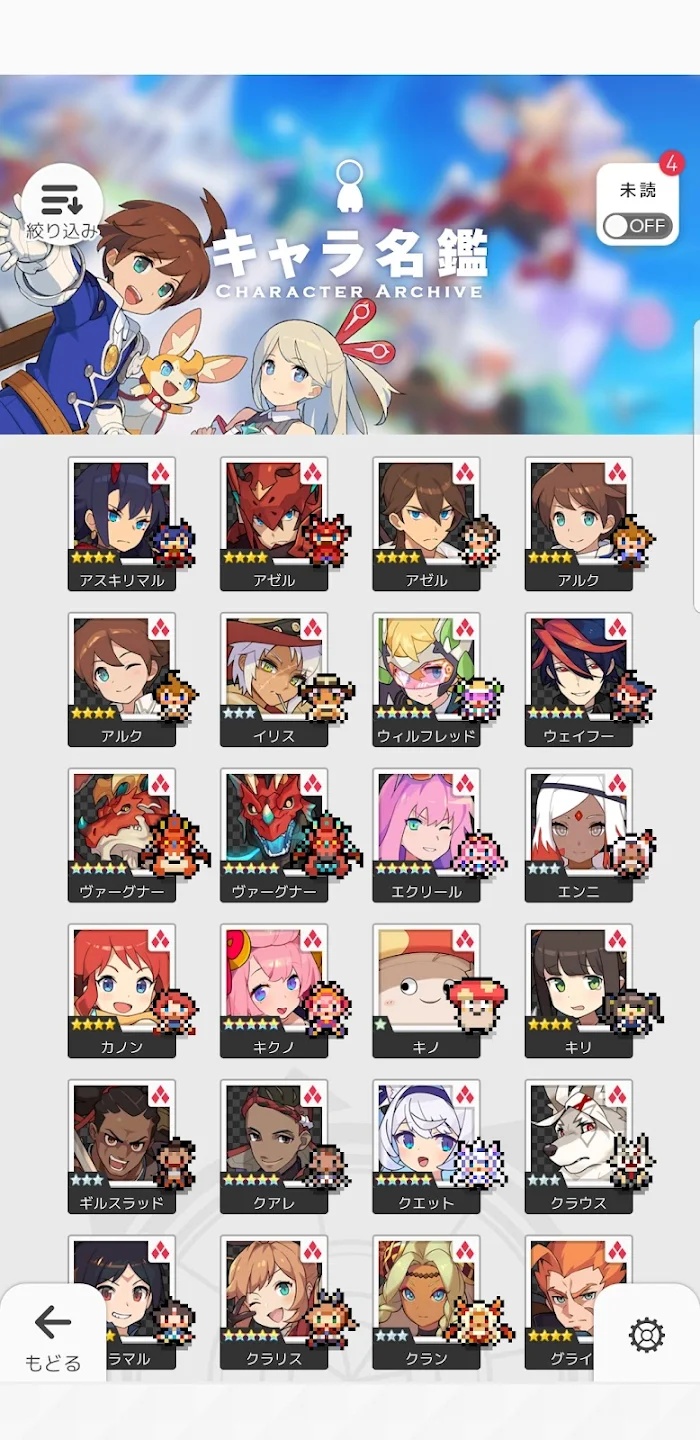The image size is (700, 1440).
Task: Open ウェイフー character profile
Action: pos(578,679)
